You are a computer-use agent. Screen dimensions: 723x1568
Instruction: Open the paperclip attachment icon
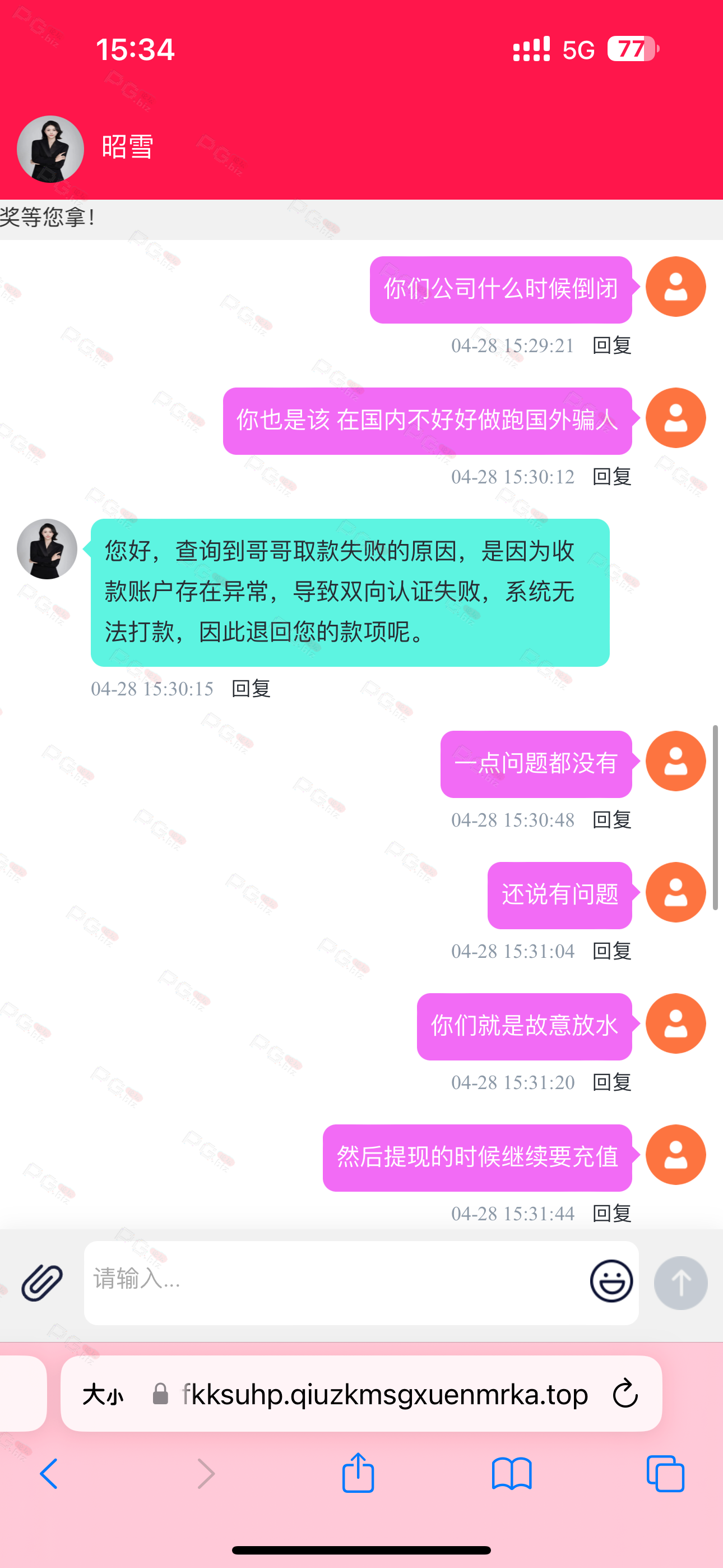point(42,1283)
